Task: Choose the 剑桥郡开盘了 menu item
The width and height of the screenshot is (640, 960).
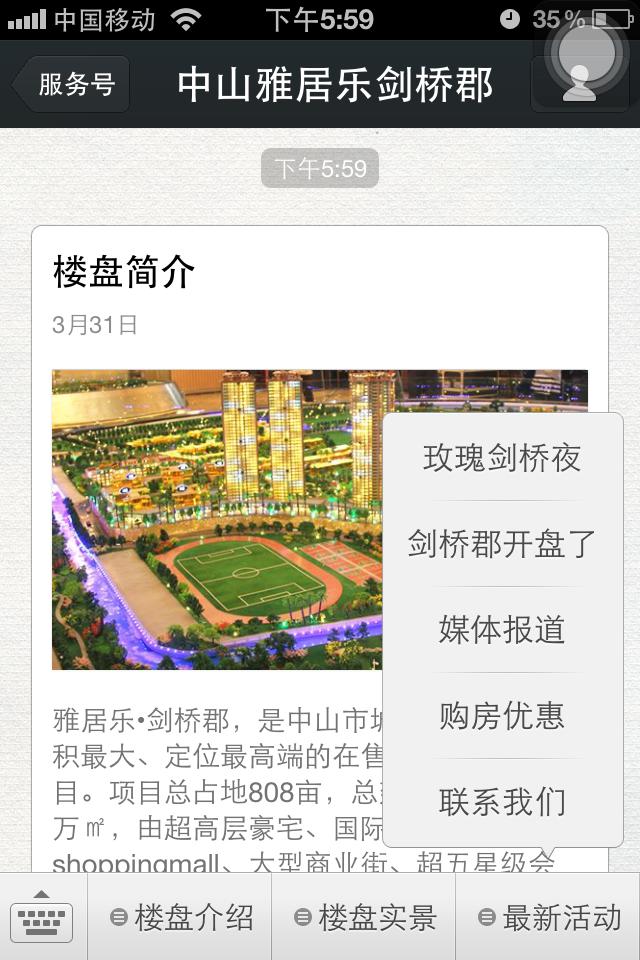Action: click(x=502, y=544)
